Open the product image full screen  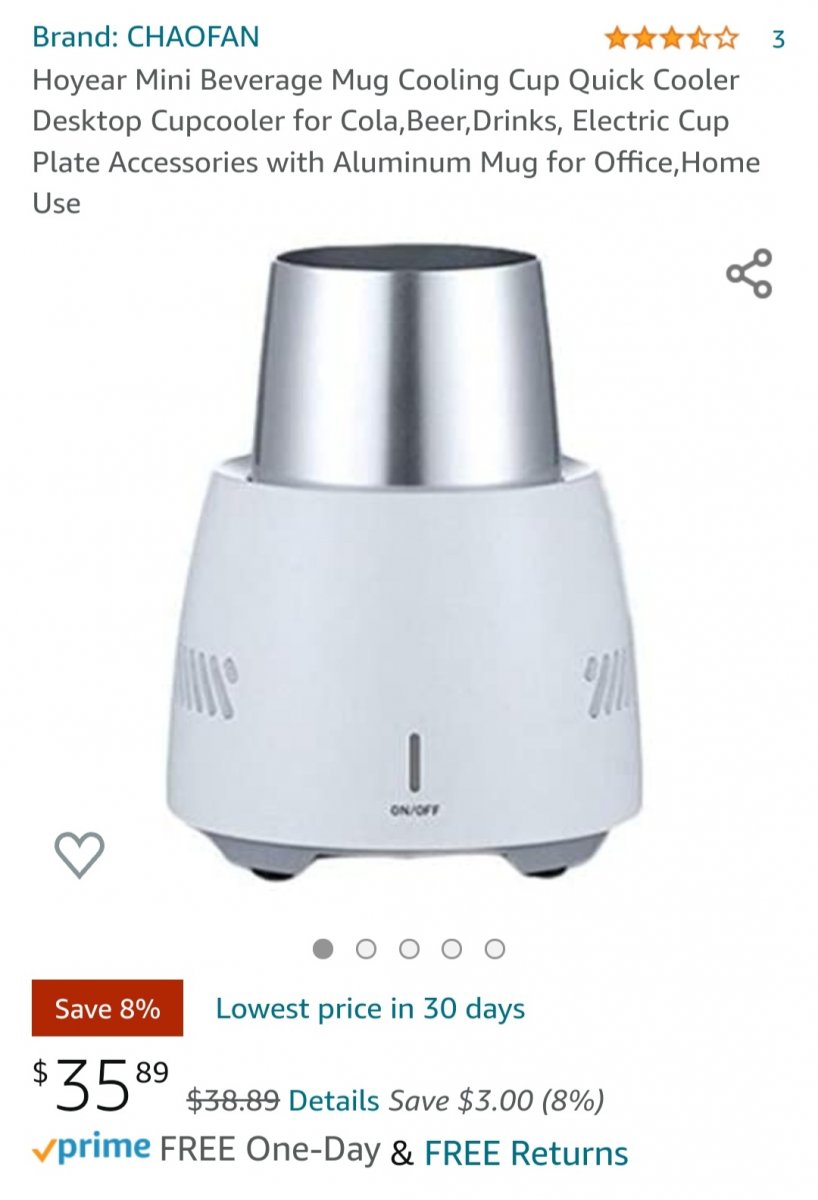[x=408, y=570]
